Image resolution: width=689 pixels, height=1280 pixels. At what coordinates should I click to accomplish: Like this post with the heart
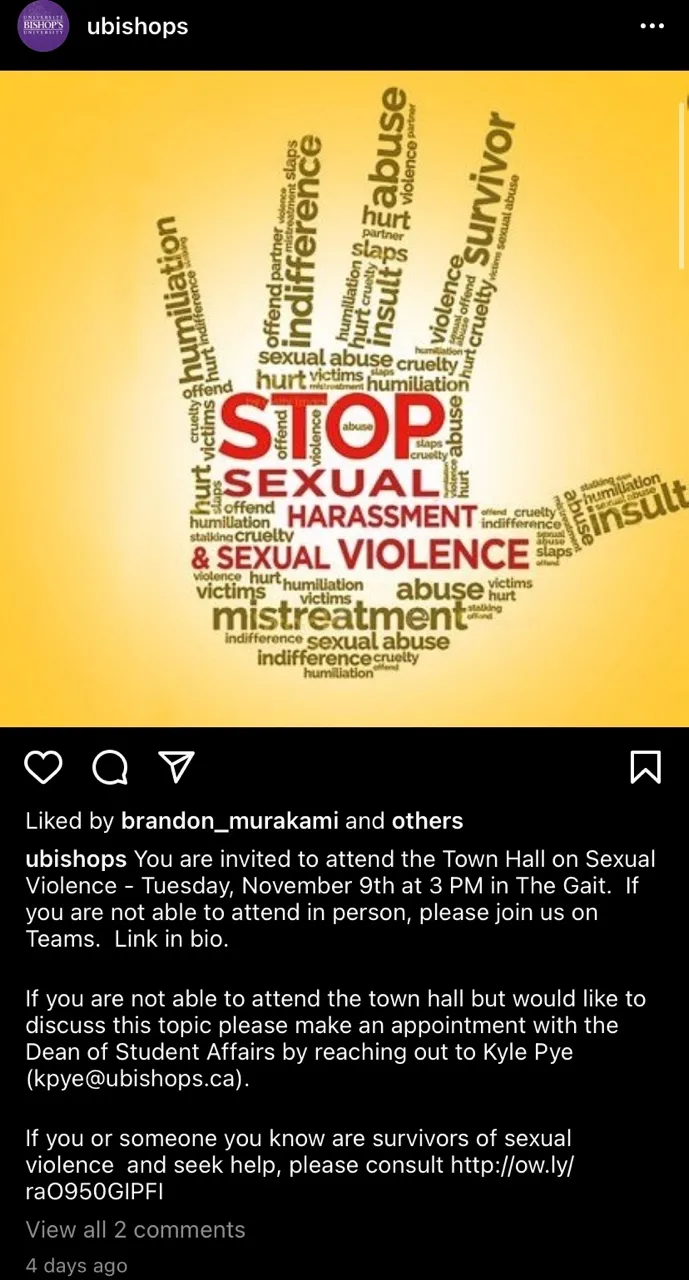click(x=44, y=767)
